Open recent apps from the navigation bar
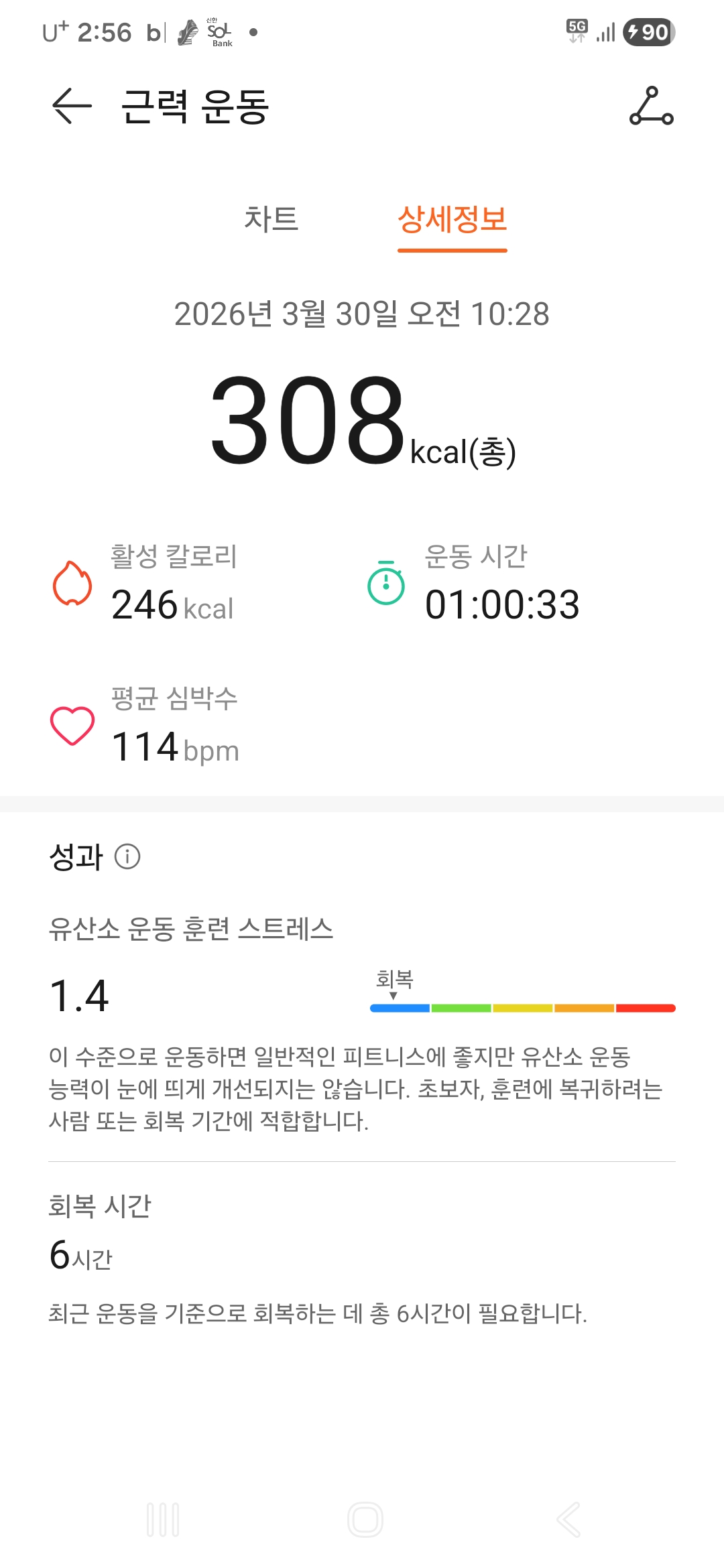This screenshot has width=724, height=1568. tap(163, 1519)
